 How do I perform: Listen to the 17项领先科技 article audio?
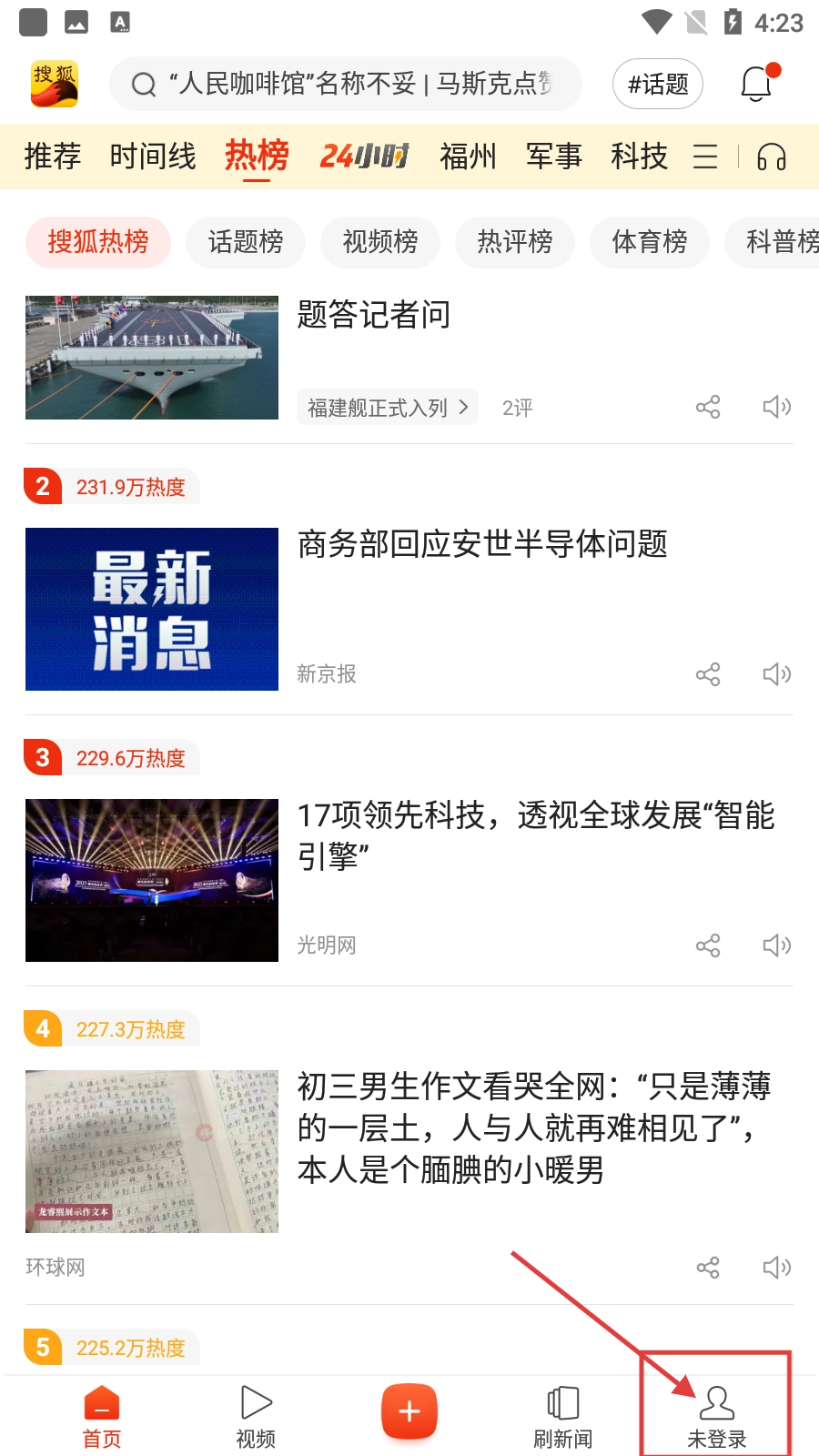tap(776, 945)
